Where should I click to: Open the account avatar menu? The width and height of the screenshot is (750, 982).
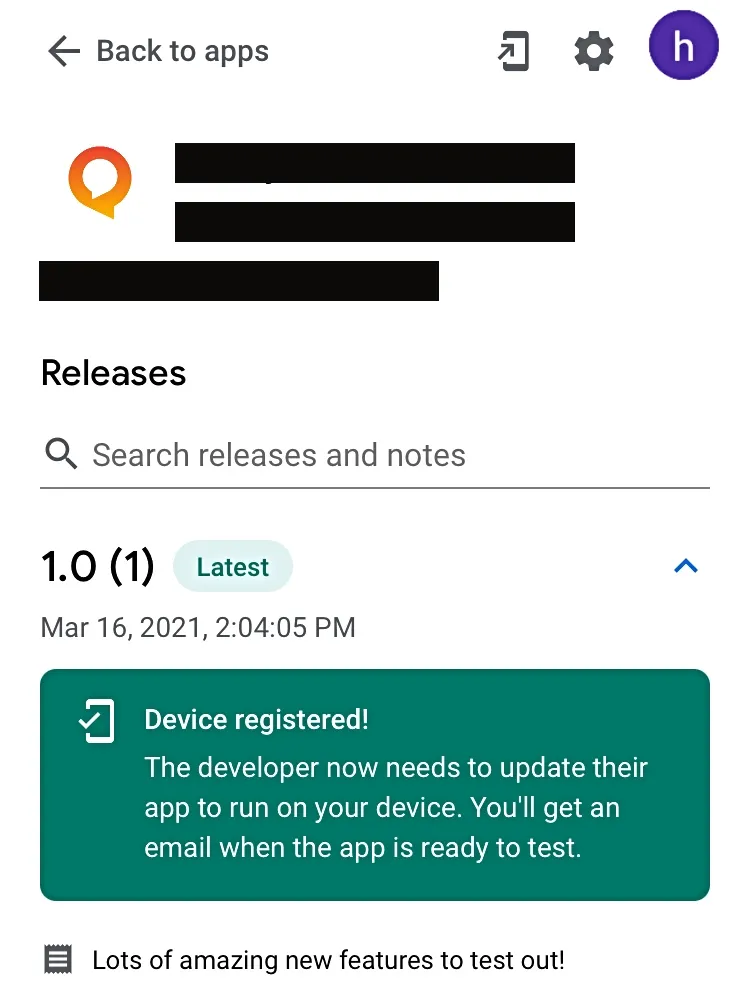click(x=684, y=47)
